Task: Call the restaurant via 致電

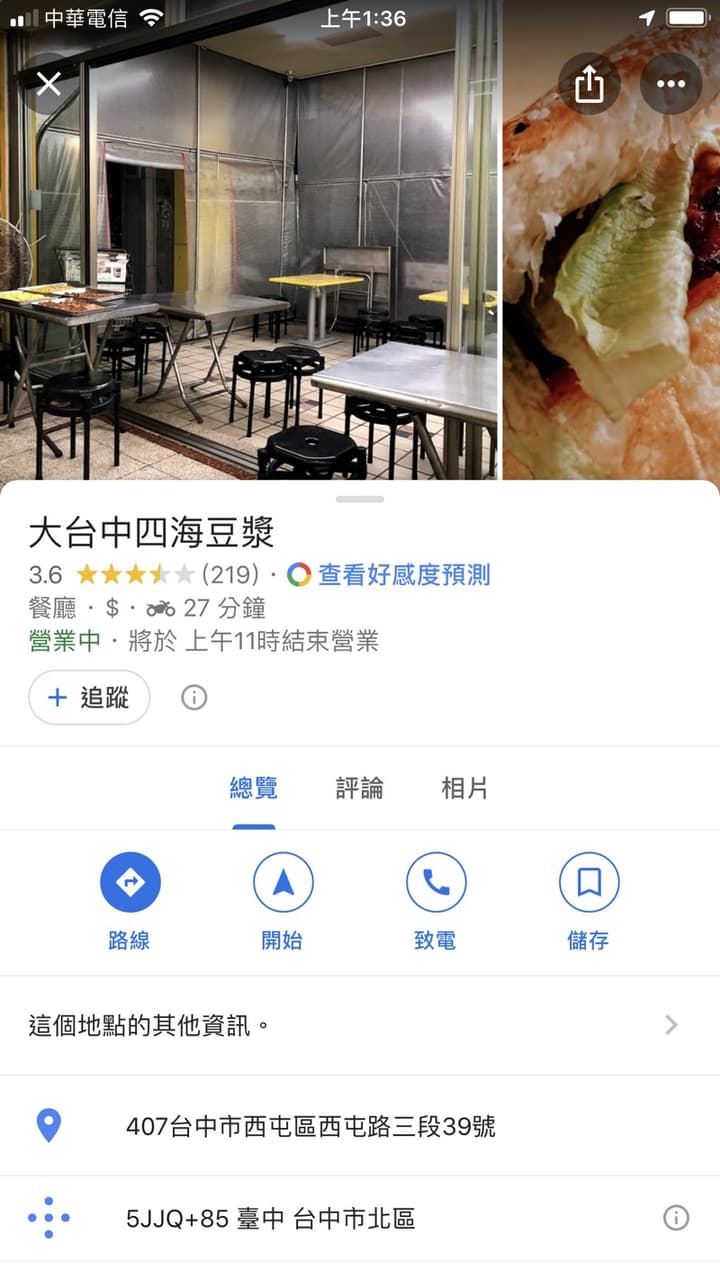Action: click(436, 901)
